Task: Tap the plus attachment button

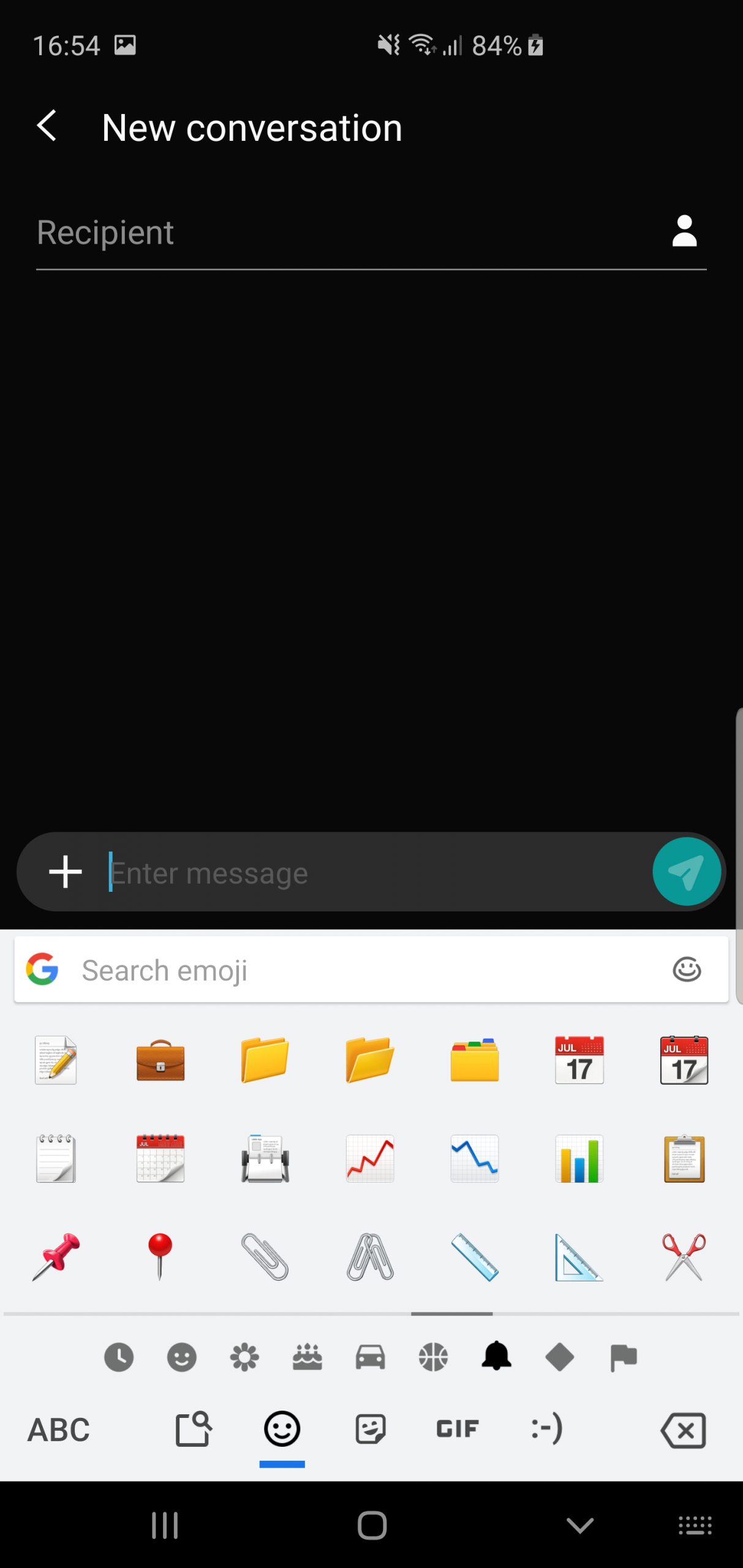Action: [x=66, y=872]
